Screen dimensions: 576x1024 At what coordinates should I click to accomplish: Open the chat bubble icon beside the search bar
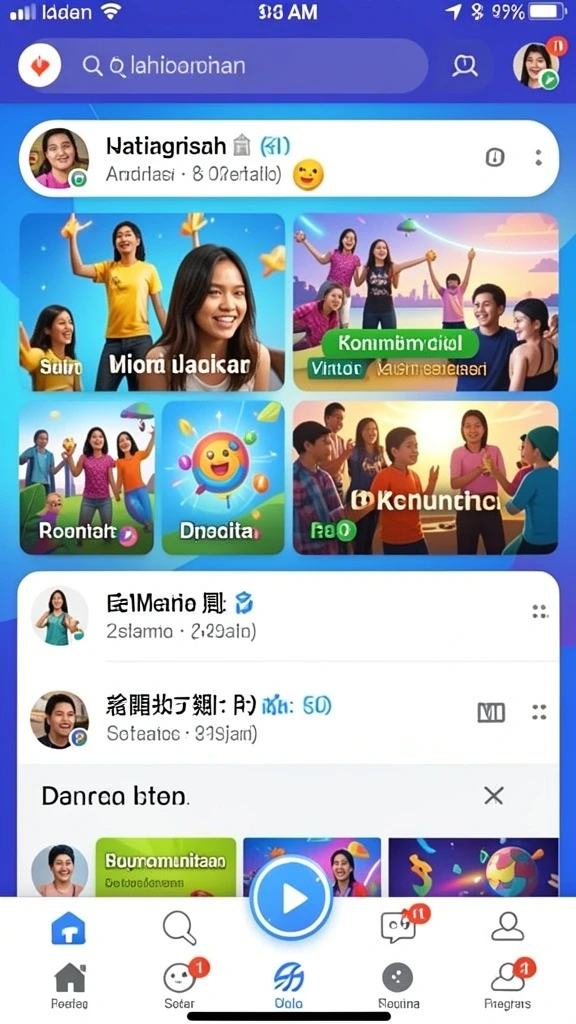[x=465, y=65]
